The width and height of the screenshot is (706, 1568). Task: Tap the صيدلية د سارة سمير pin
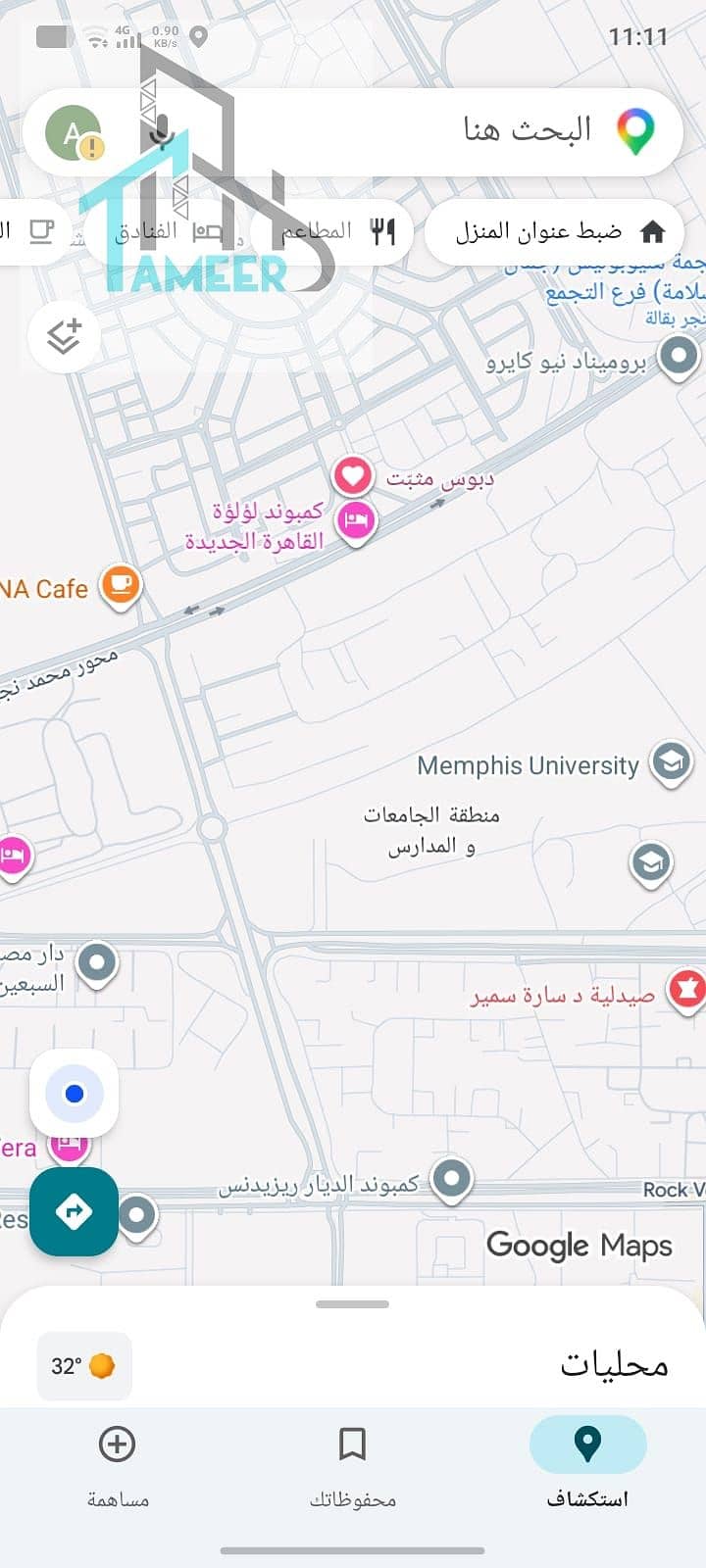(x=687, y=992)
